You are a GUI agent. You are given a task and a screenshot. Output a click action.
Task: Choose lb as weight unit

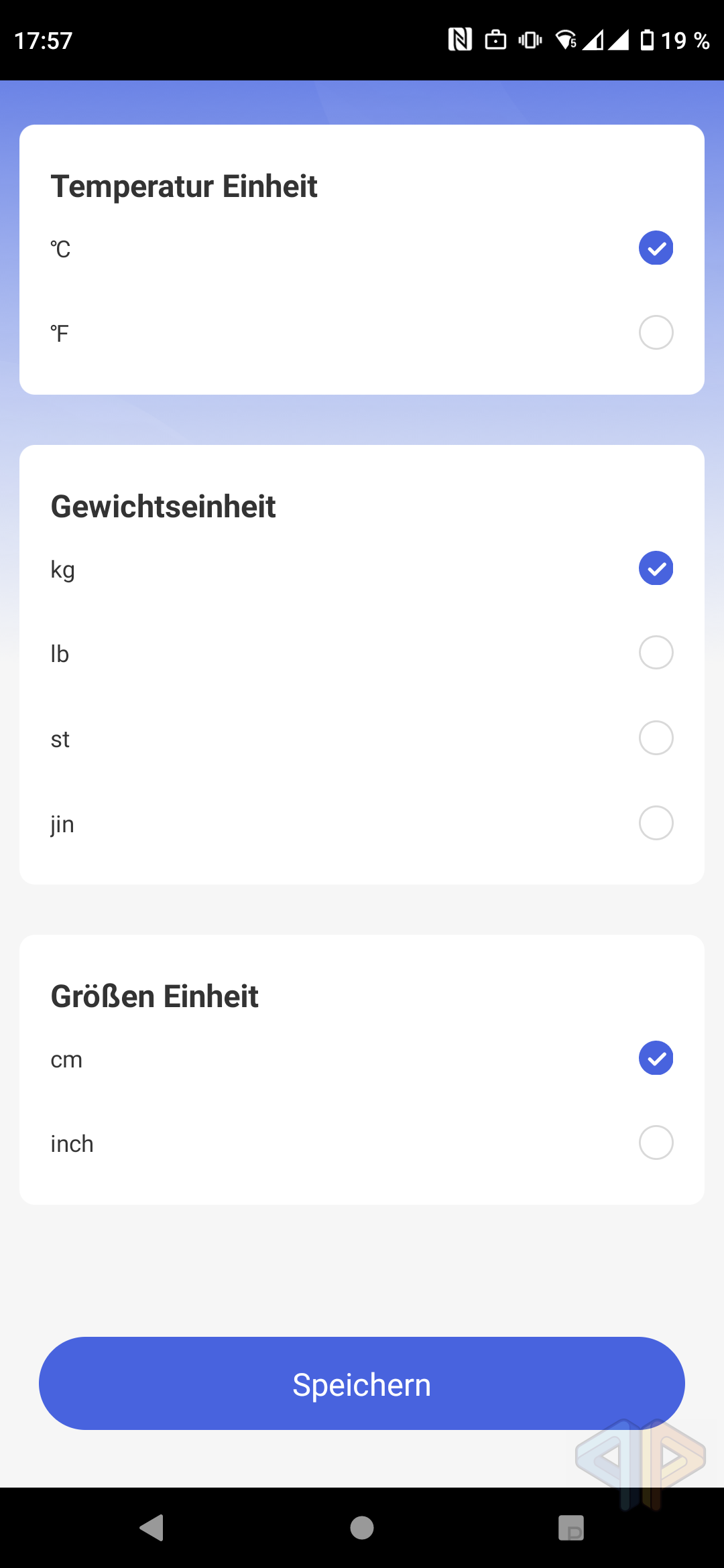point(362,653)
